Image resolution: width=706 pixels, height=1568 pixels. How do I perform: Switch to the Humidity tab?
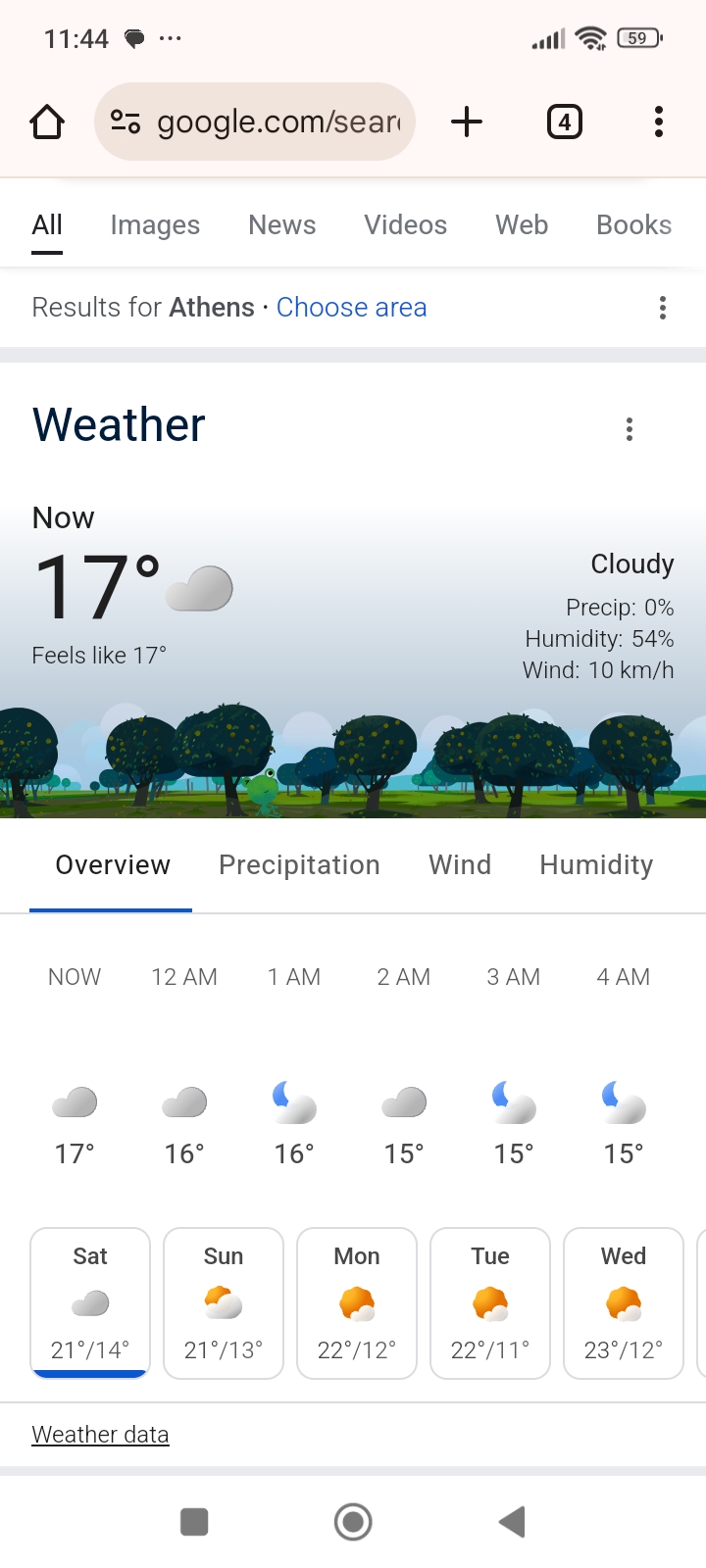[x=596, y=865]
